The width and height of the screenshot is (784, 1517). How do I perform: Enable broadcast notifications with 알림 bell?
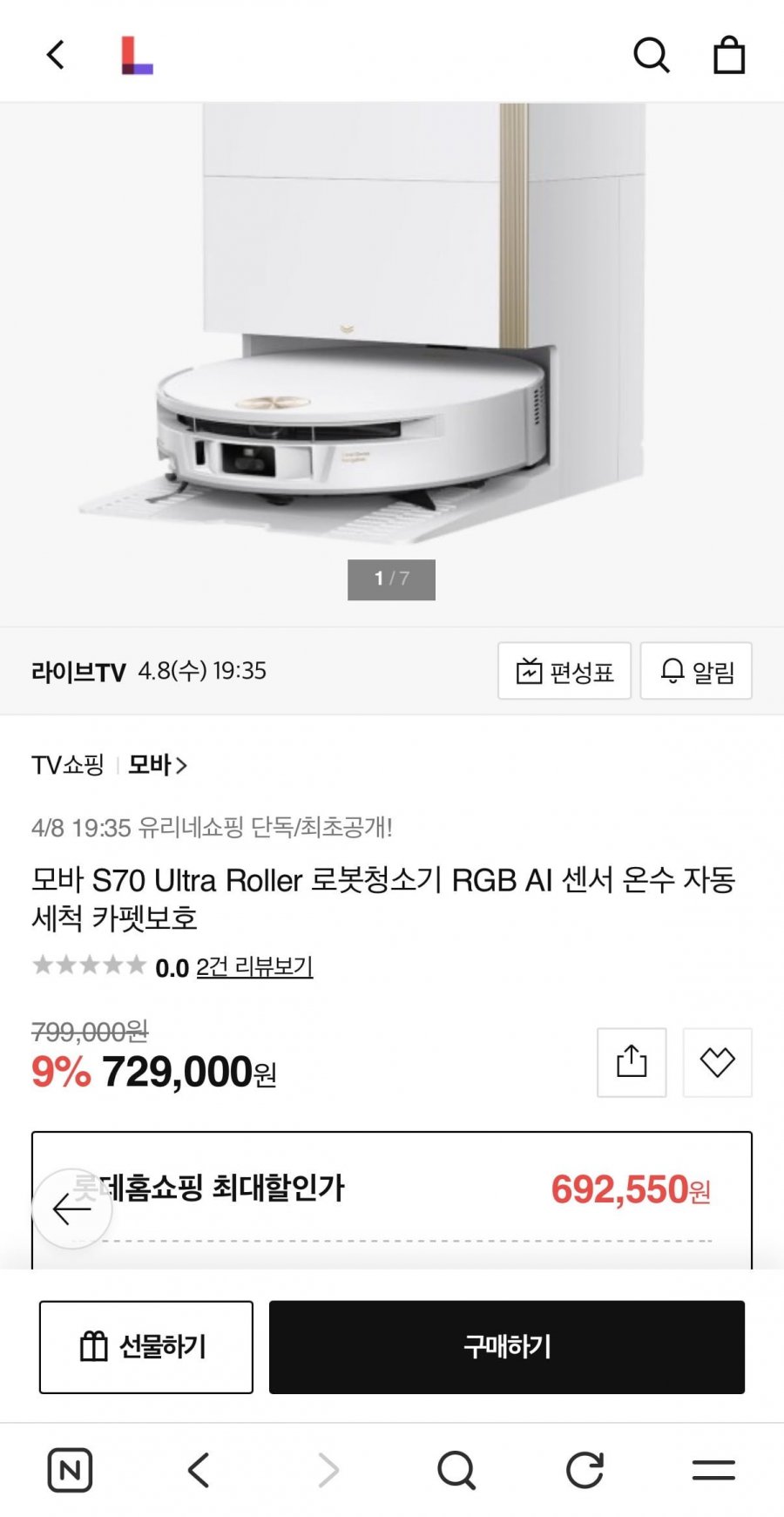[694, 671]
